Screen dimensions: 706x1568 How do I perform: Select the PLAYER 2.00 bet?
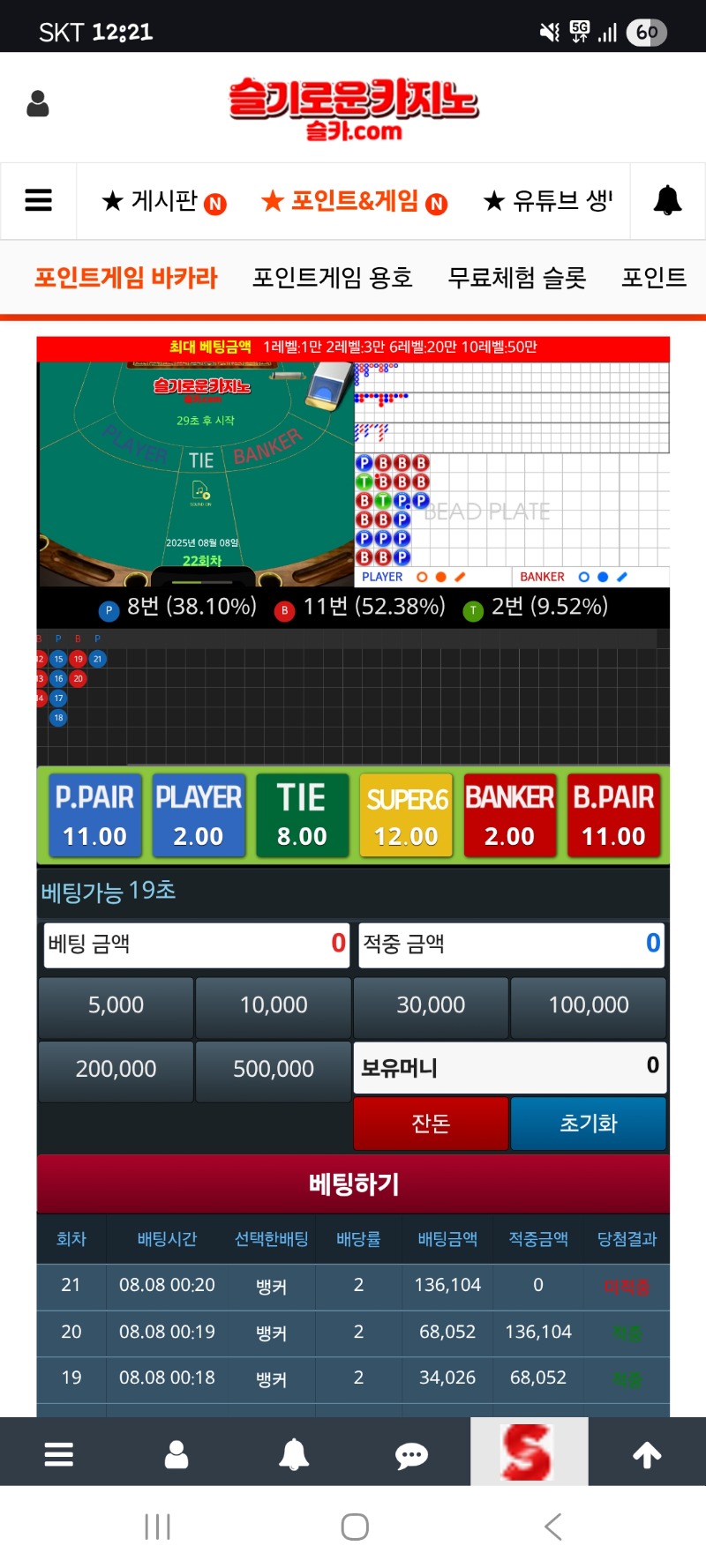[x=199, y=815]
